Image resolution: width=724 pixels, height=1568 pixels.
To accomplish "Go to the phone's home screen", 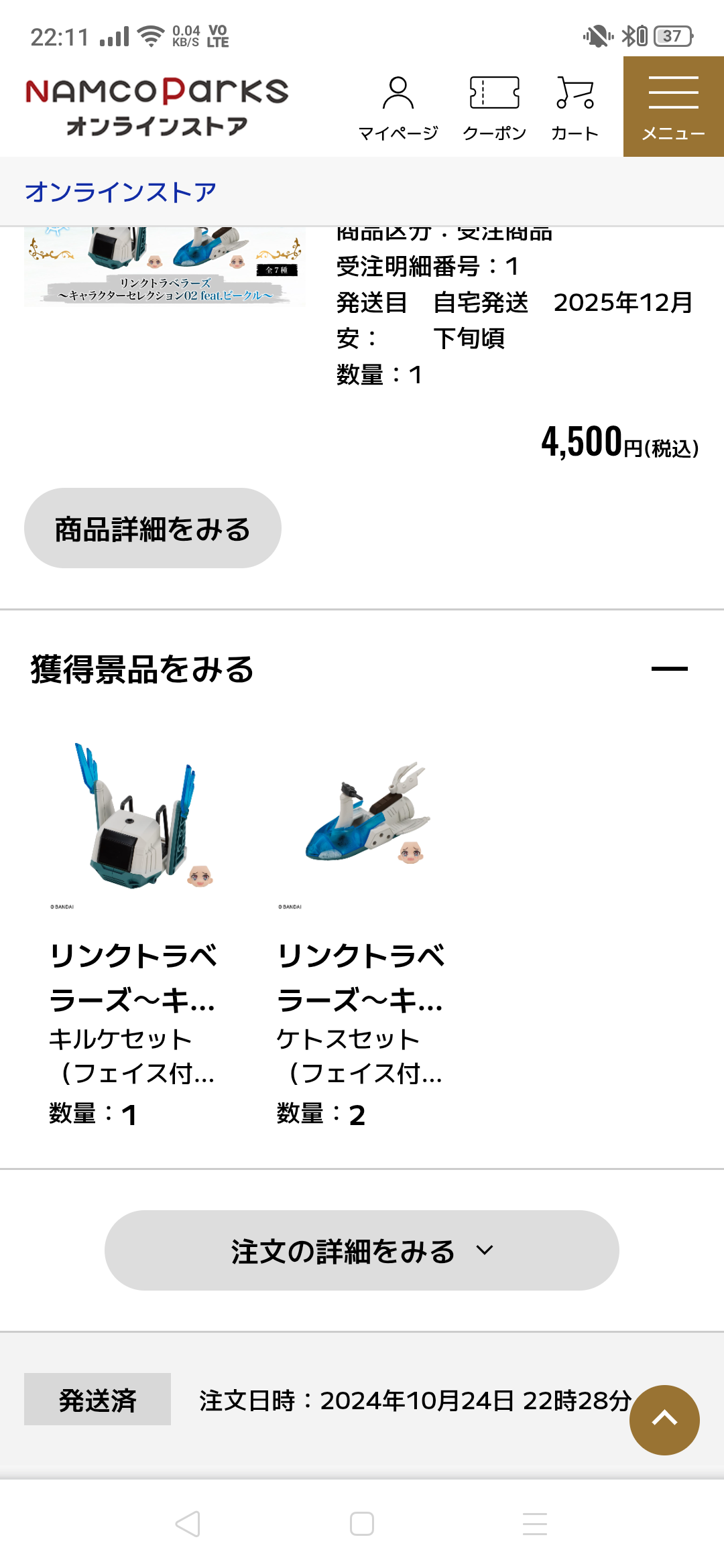I will (x=362, y=1524).
